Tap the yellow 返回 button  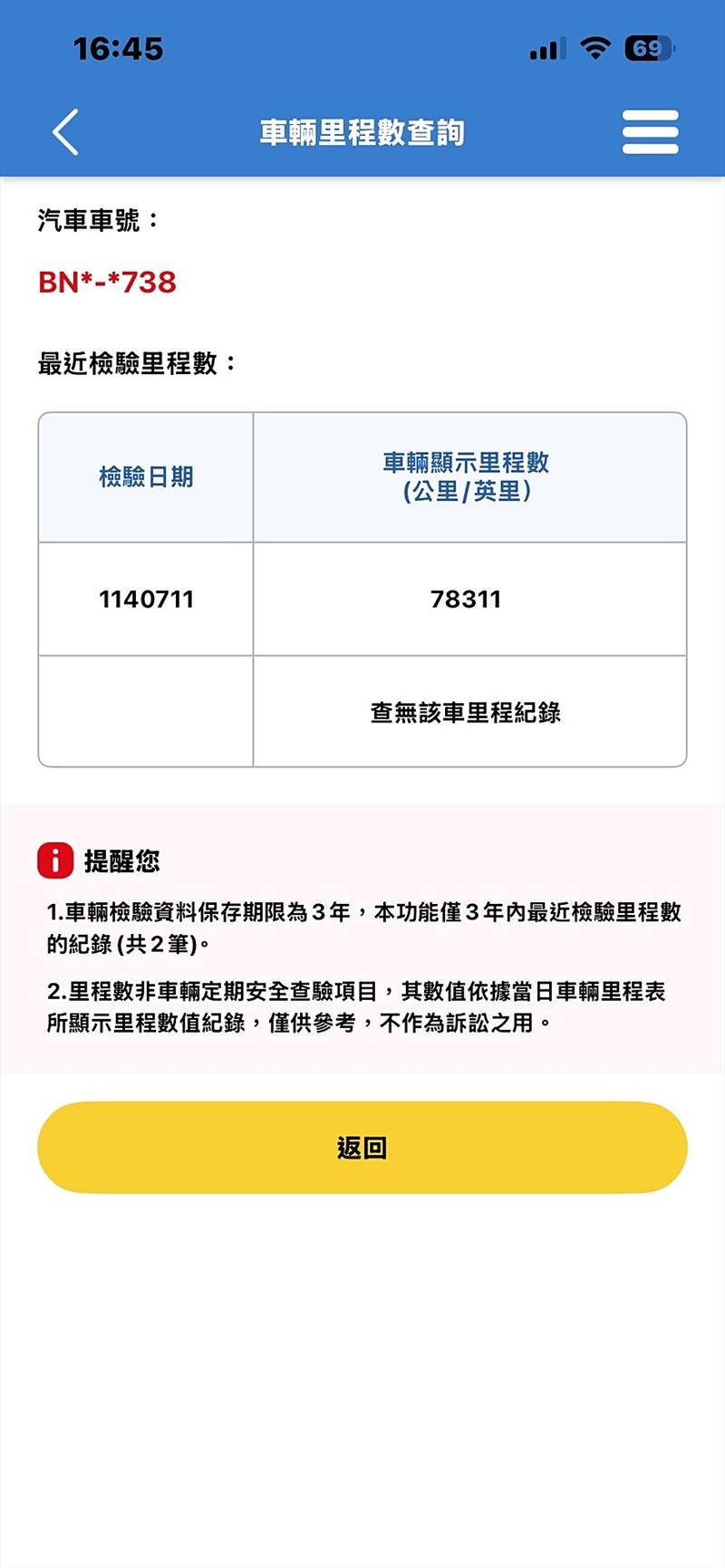362,1147
